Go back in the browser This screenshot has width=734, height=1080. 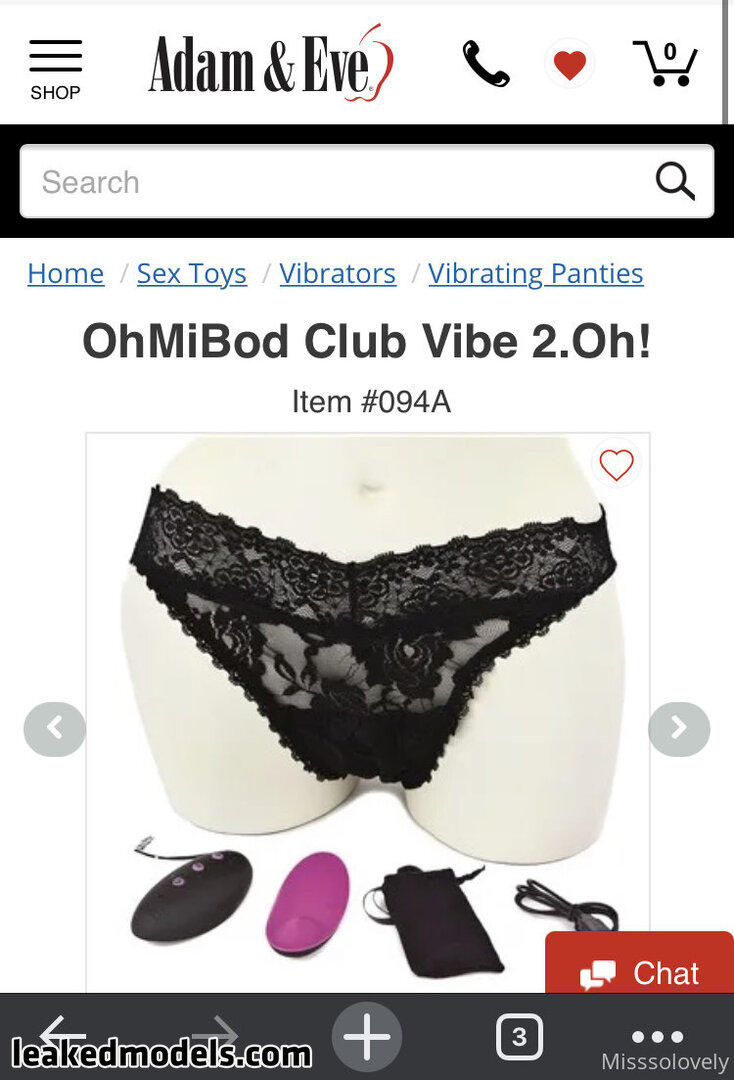point(62,1034)
